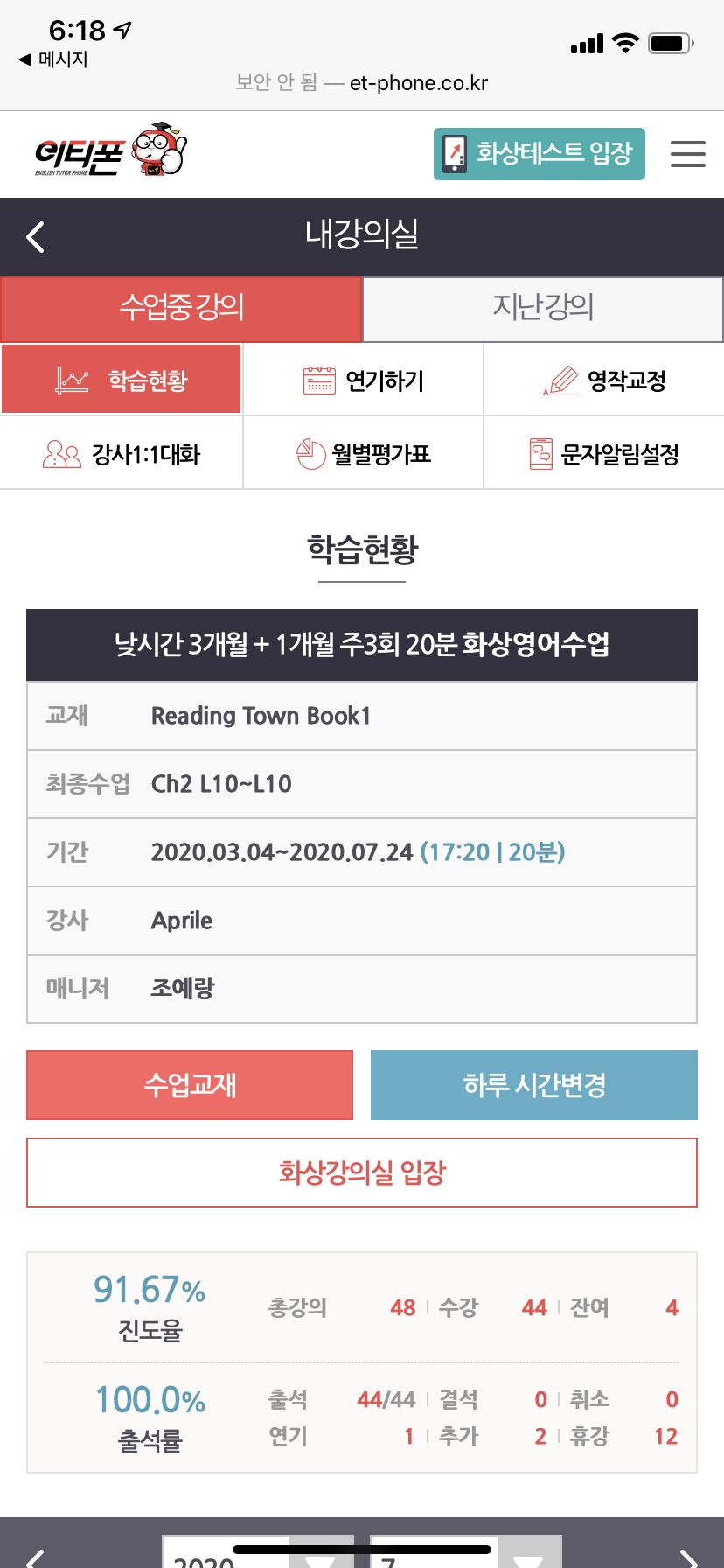724x1568 pixels.
Task: Open 학습현황 section
Action: (x=122, y=381)
